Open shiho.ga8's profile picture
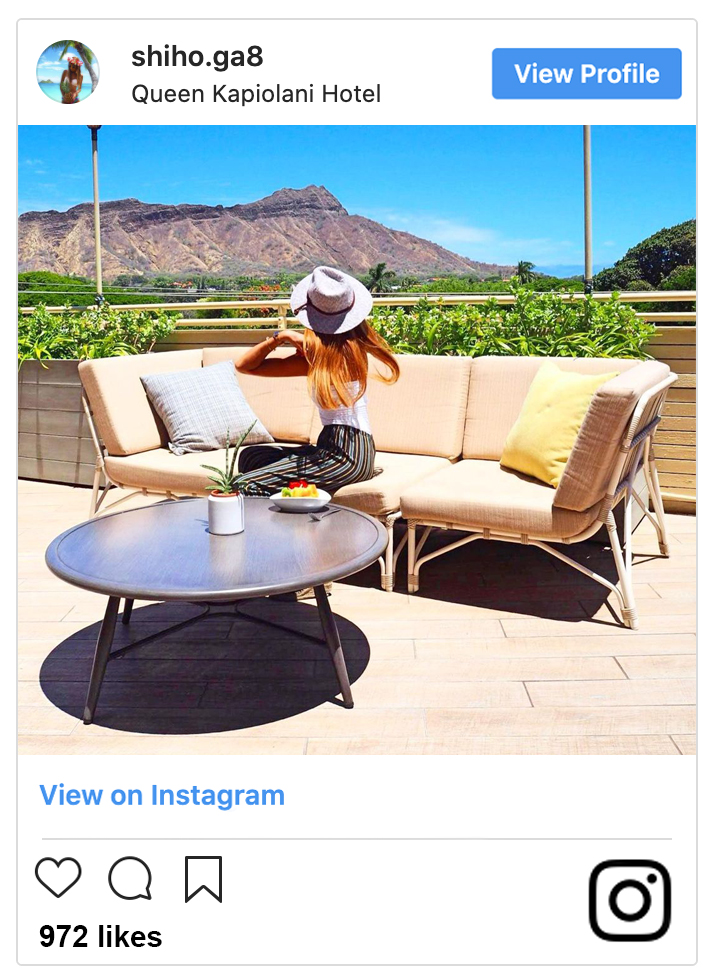 (x=67, y=72)
